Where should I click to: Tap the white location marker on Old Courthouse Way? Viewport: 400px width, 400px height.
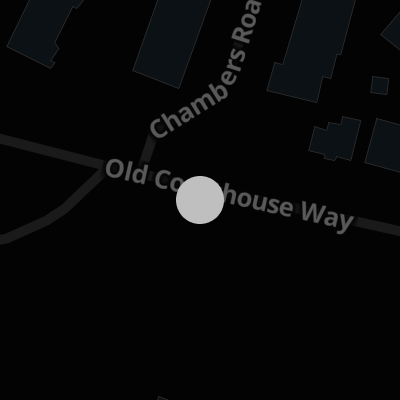click(x=200, y=200)
